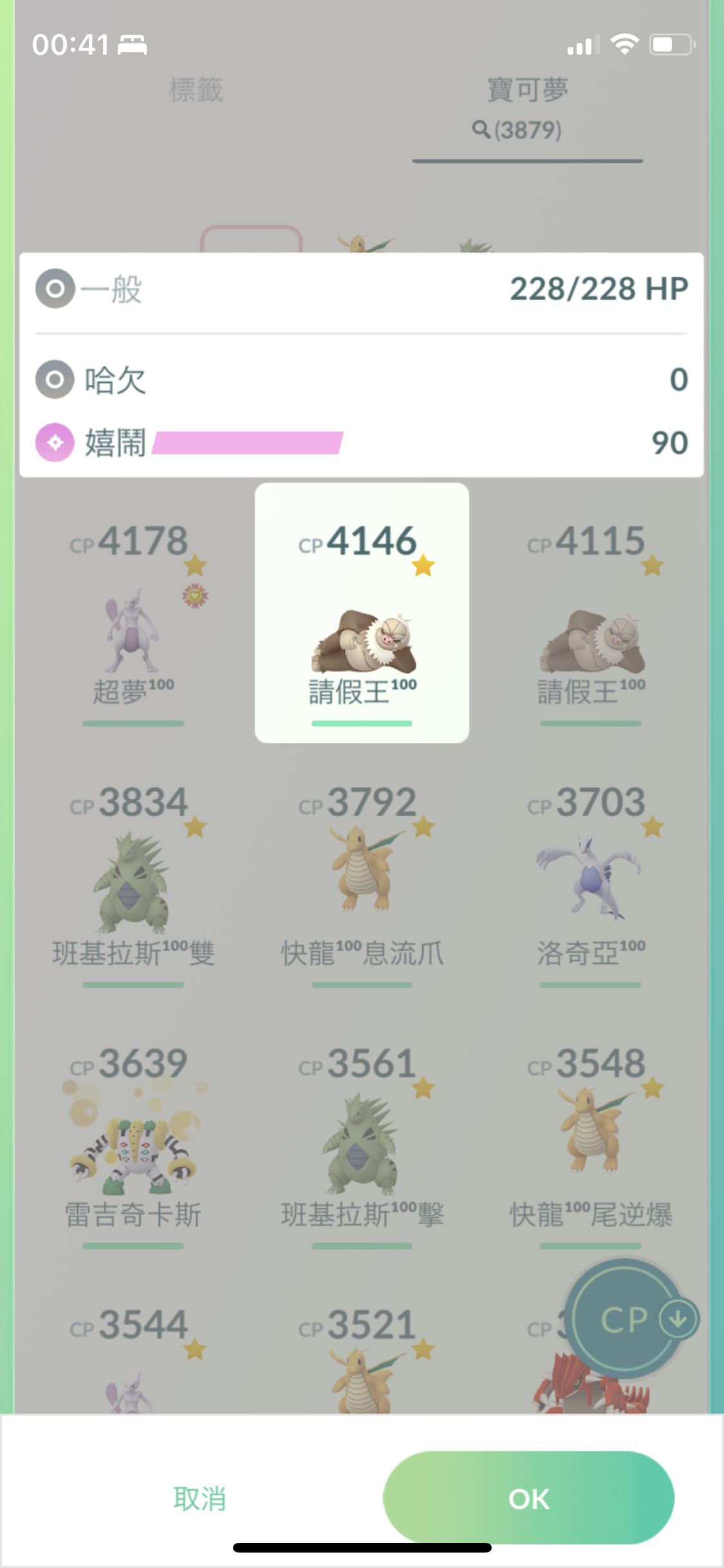Open the CP sort order button
This screenshot has height=1568, width=724.
[x=627, y=1320]
